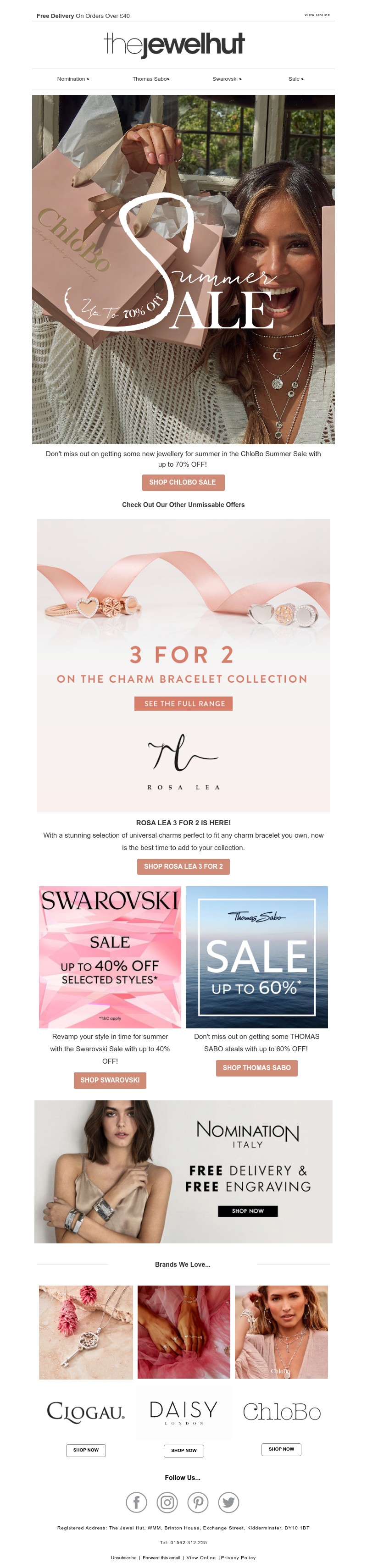Open the Thomas Sabo navigation link
The width and height of the screenshot is (367, 1568).
[151, 79]
